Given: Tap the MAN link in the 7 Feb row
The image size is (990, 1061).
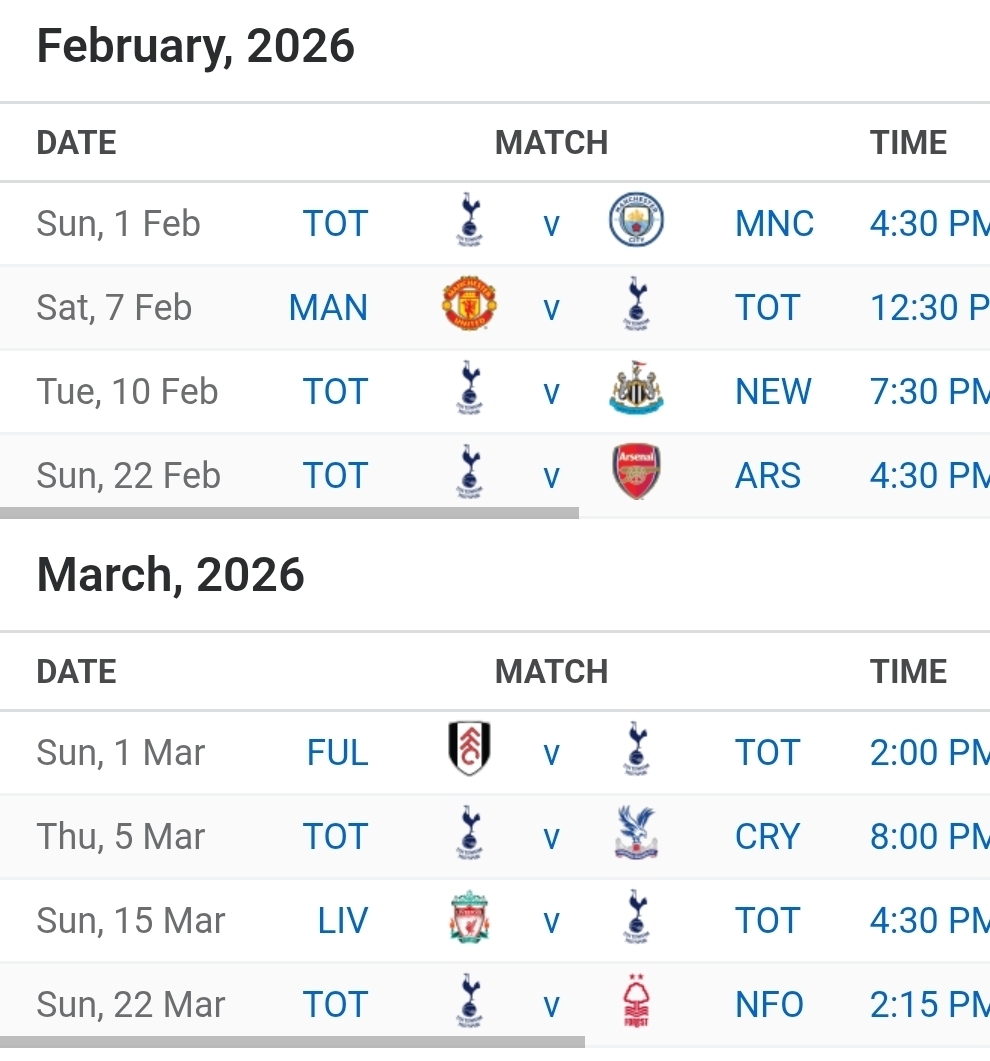Looking at the screenshot, I should pyautogui.click(x=328, y=307).
